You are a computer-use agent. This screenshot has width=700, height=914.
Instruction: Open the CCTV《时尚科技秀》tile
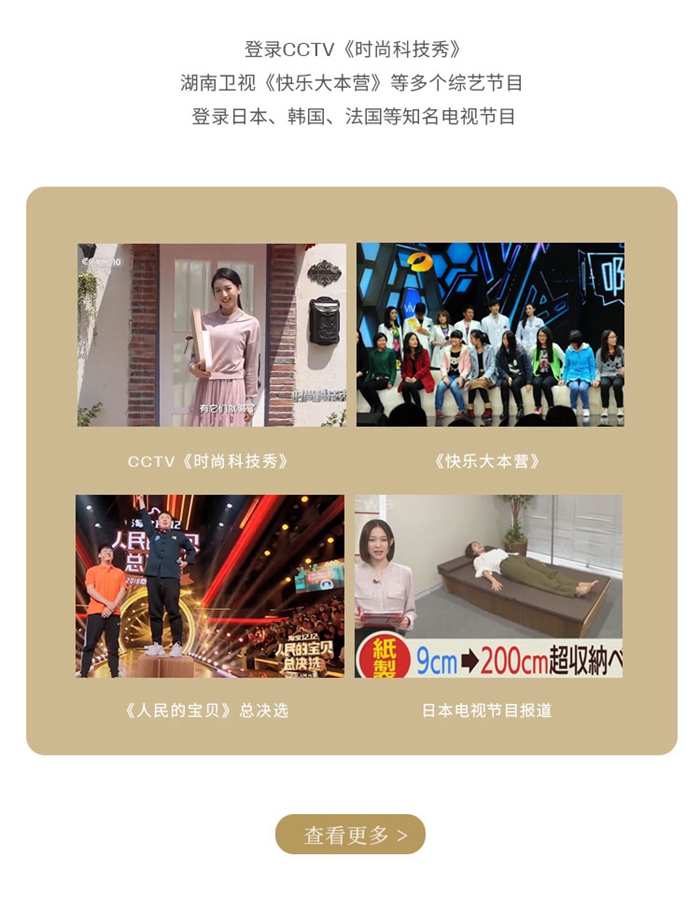tap(212, 335)
